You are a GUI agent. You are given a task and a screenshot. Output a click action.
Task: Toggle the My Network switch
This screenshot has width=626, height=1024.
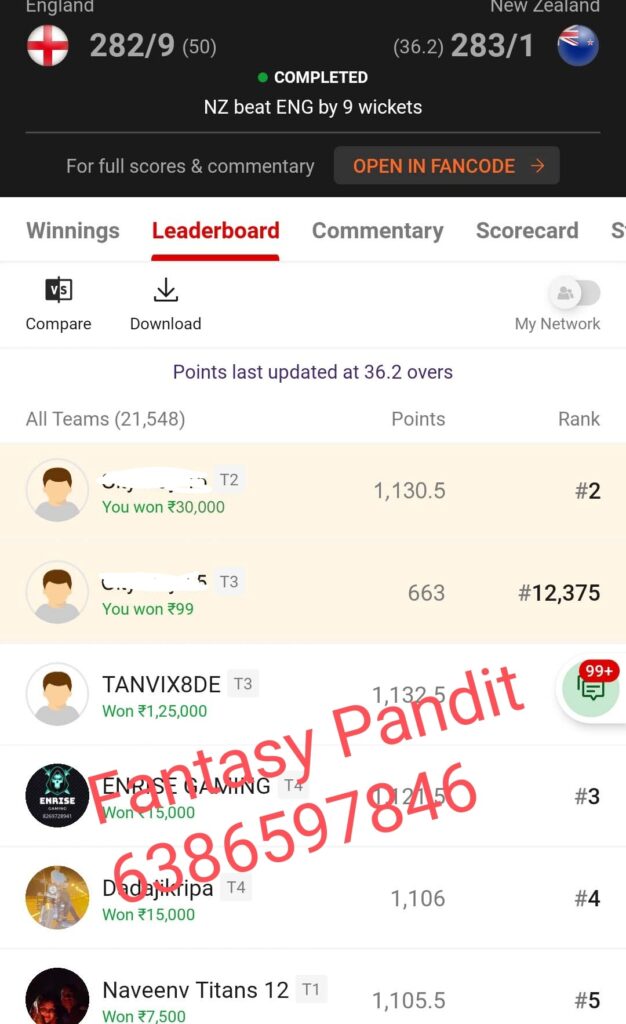[574, 293]
